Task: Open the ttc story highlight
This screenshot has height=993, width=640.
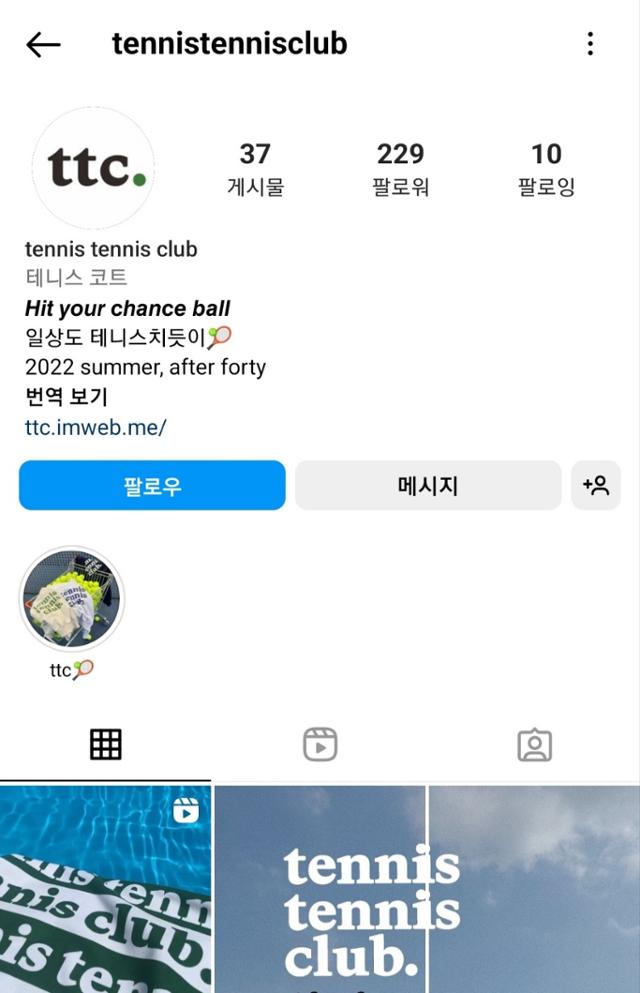Action: pyautogui.click(x=72, y=599)
